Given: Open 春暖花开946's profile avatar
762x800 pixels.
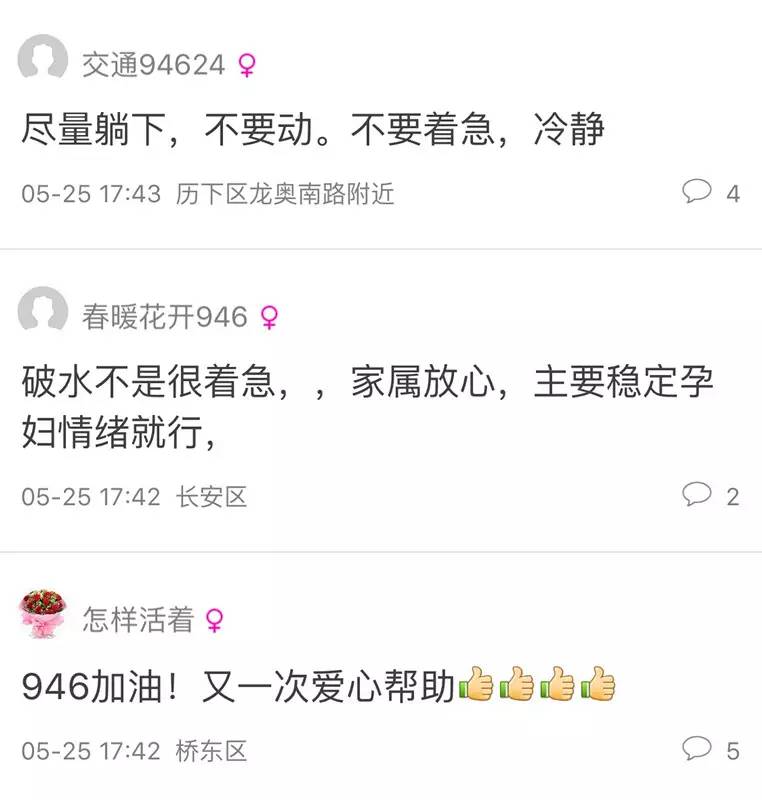Looking at the screenshot, I should 42,313.
